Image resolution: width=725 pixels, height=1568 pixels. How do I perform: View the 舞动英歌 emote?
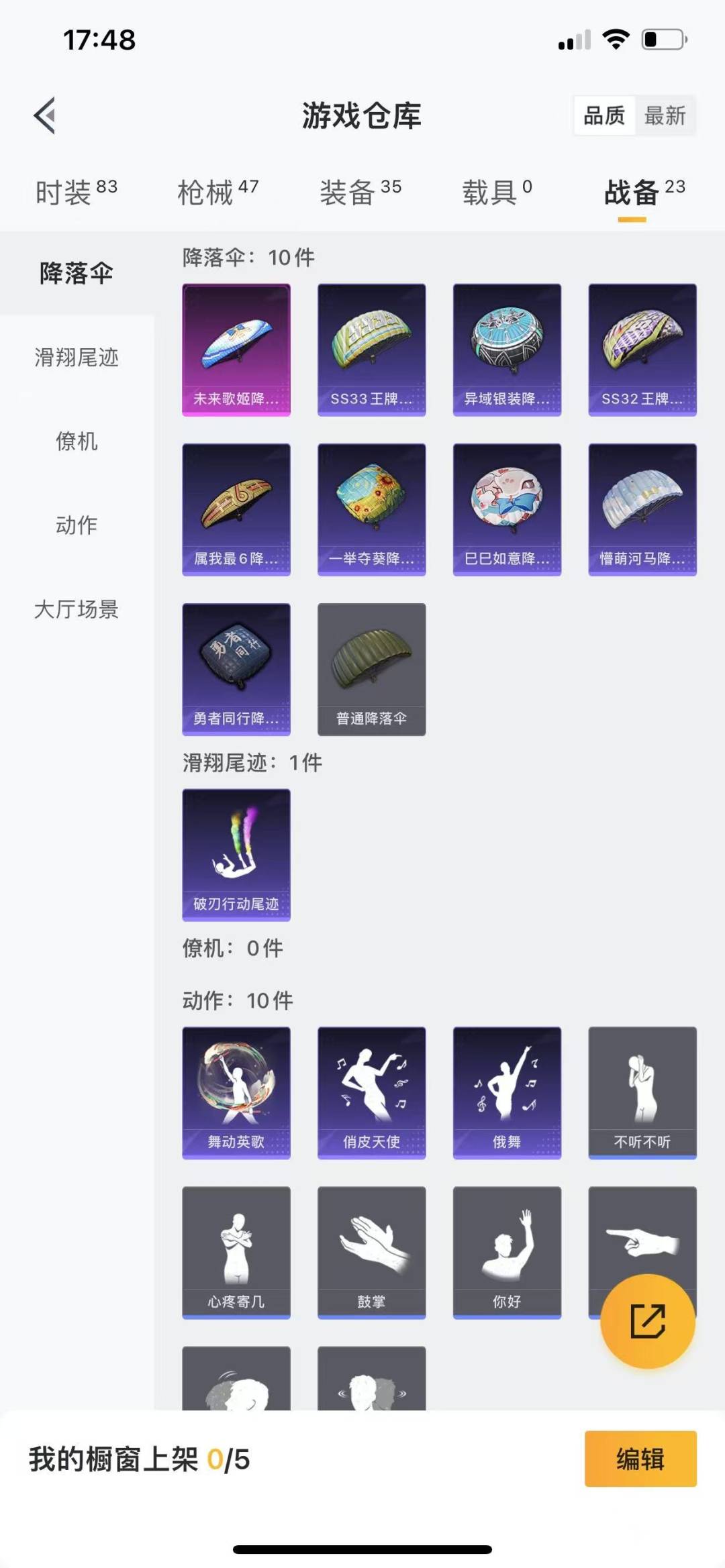coord(236,1092)
